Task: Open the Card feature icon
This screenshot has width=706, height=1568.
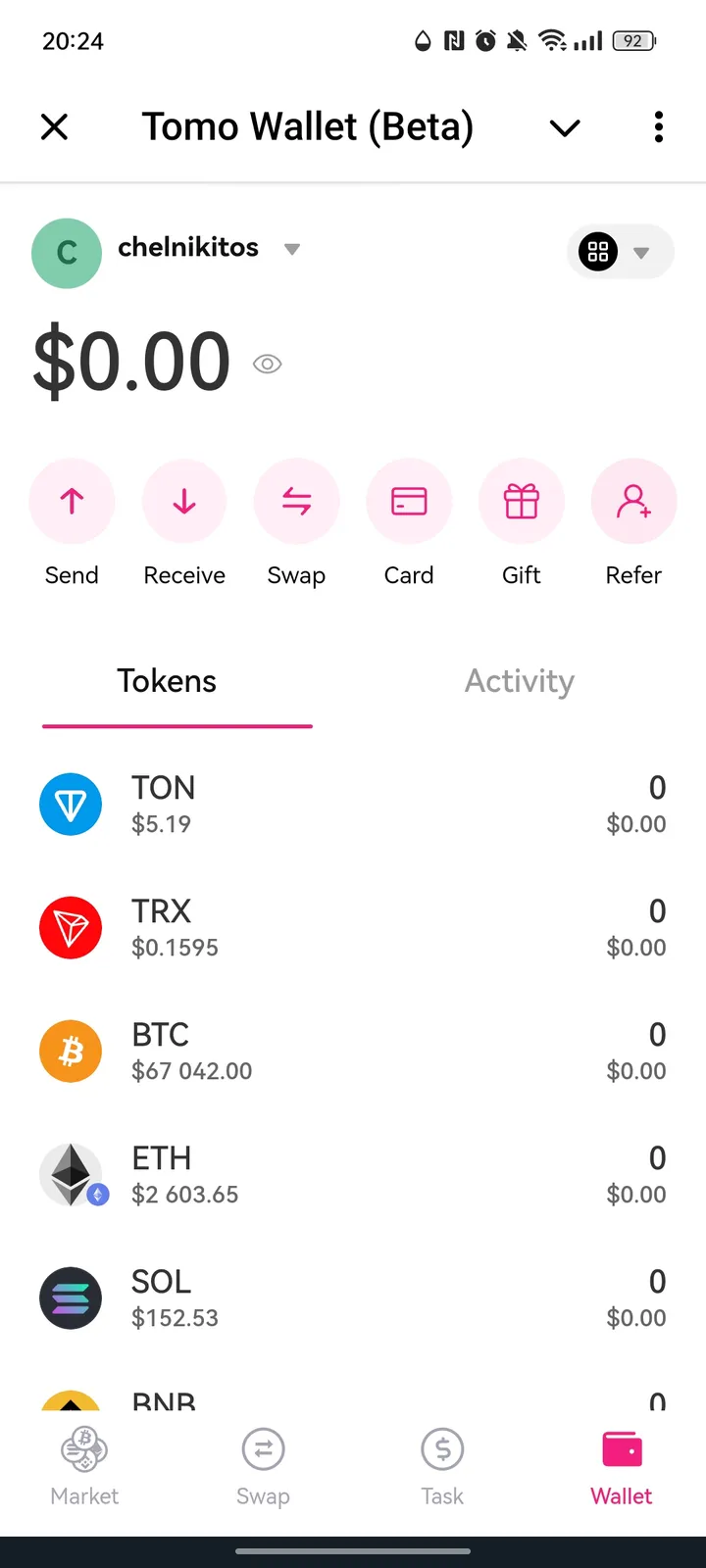Action: point(409,501)
